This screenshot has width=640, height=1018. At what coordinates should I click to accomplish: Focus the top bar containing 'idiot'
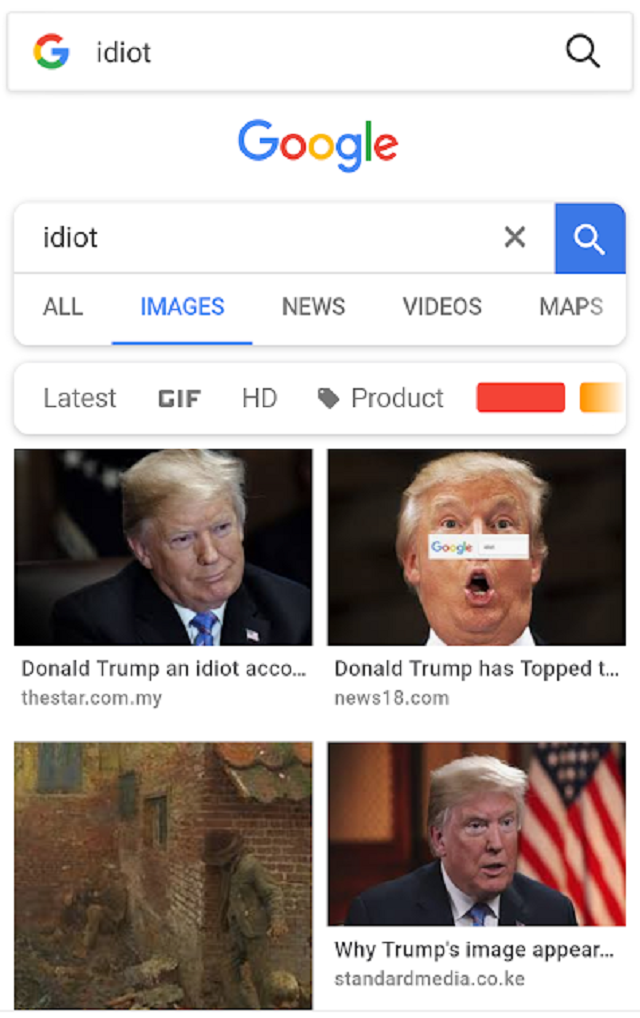click(x=300, y=52)
